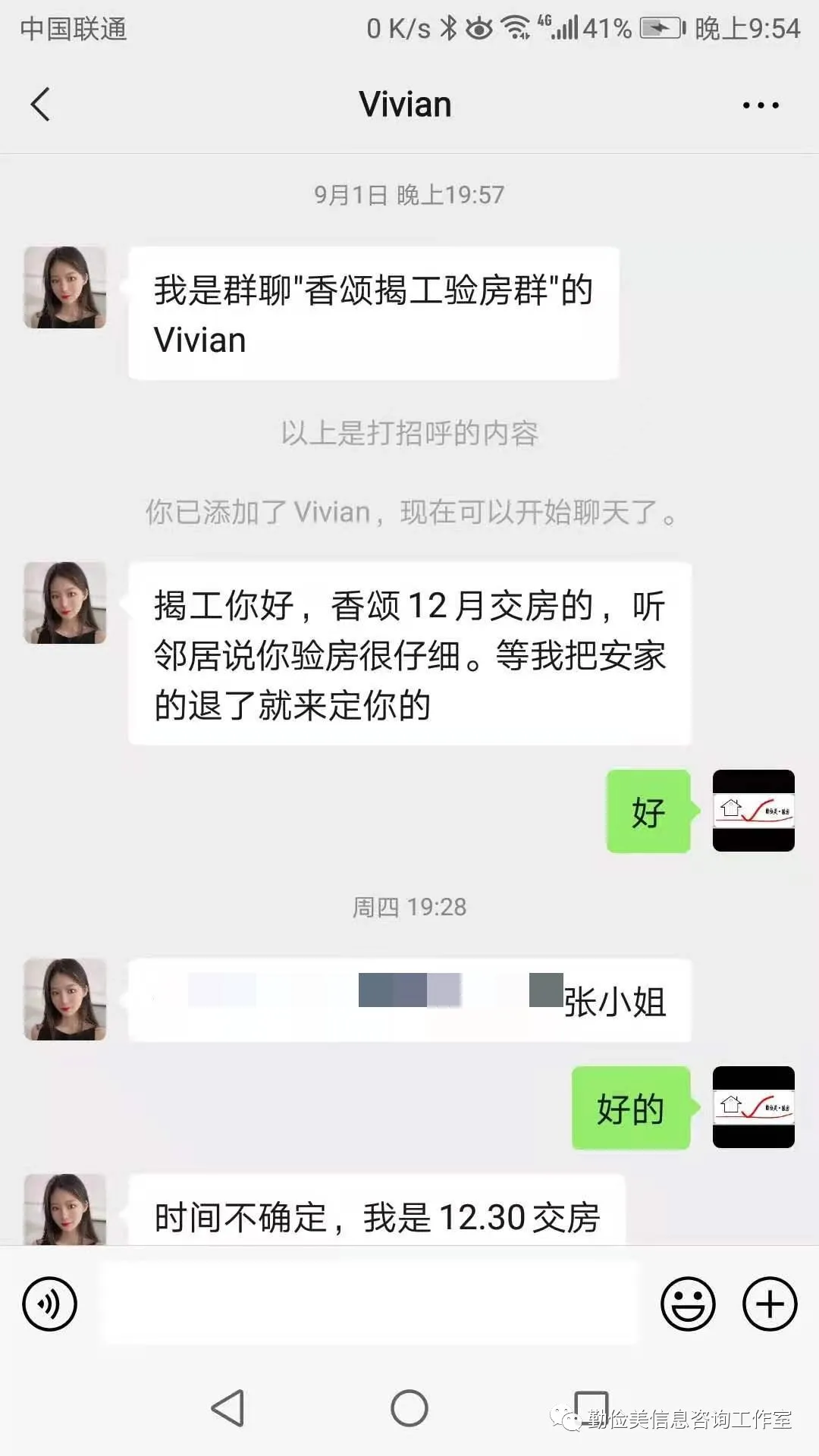819x1456 pixels.
Task: Go back from Vivian's chat
Action: coord(41,105)
